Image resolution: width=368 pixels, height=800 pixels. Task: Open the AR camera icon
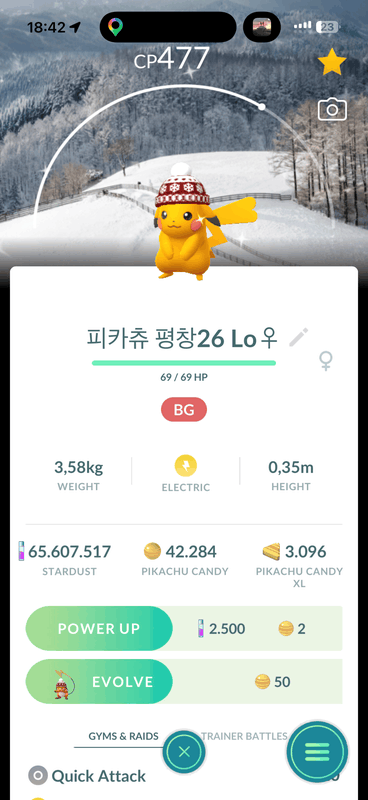click(332, 110)
